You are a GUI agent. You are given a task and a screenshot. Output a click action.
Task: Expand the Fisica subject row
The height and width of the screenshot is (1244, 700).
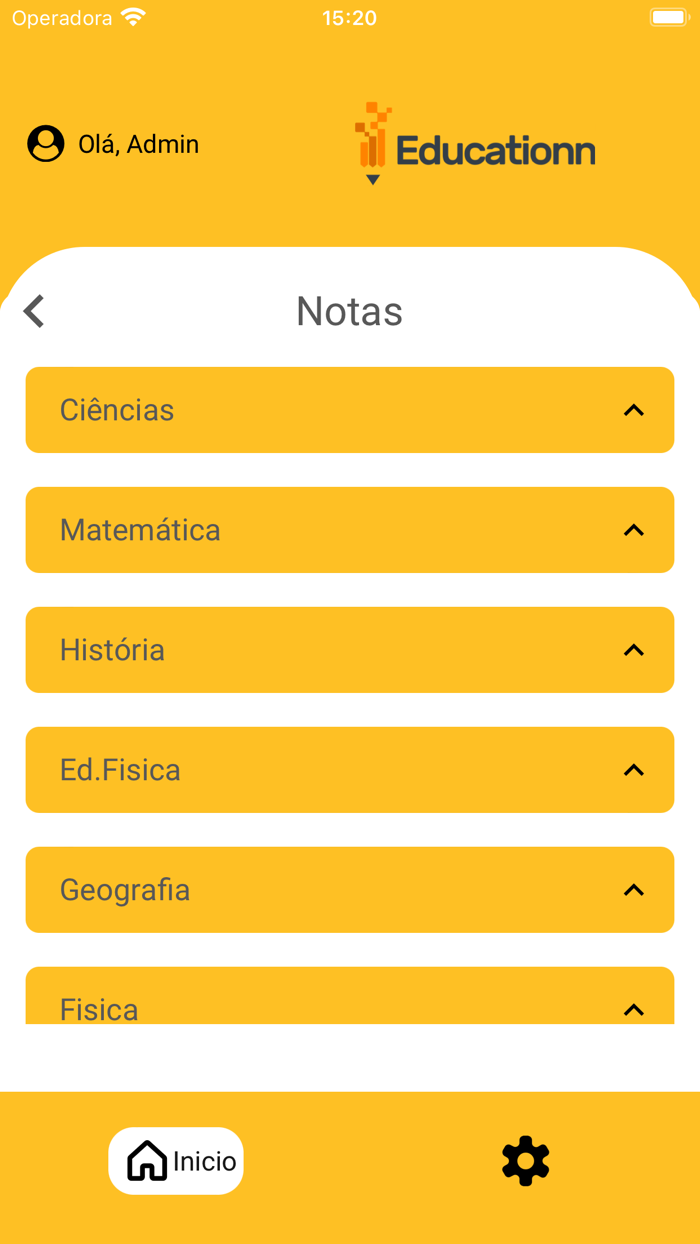tap(633, 1008)
